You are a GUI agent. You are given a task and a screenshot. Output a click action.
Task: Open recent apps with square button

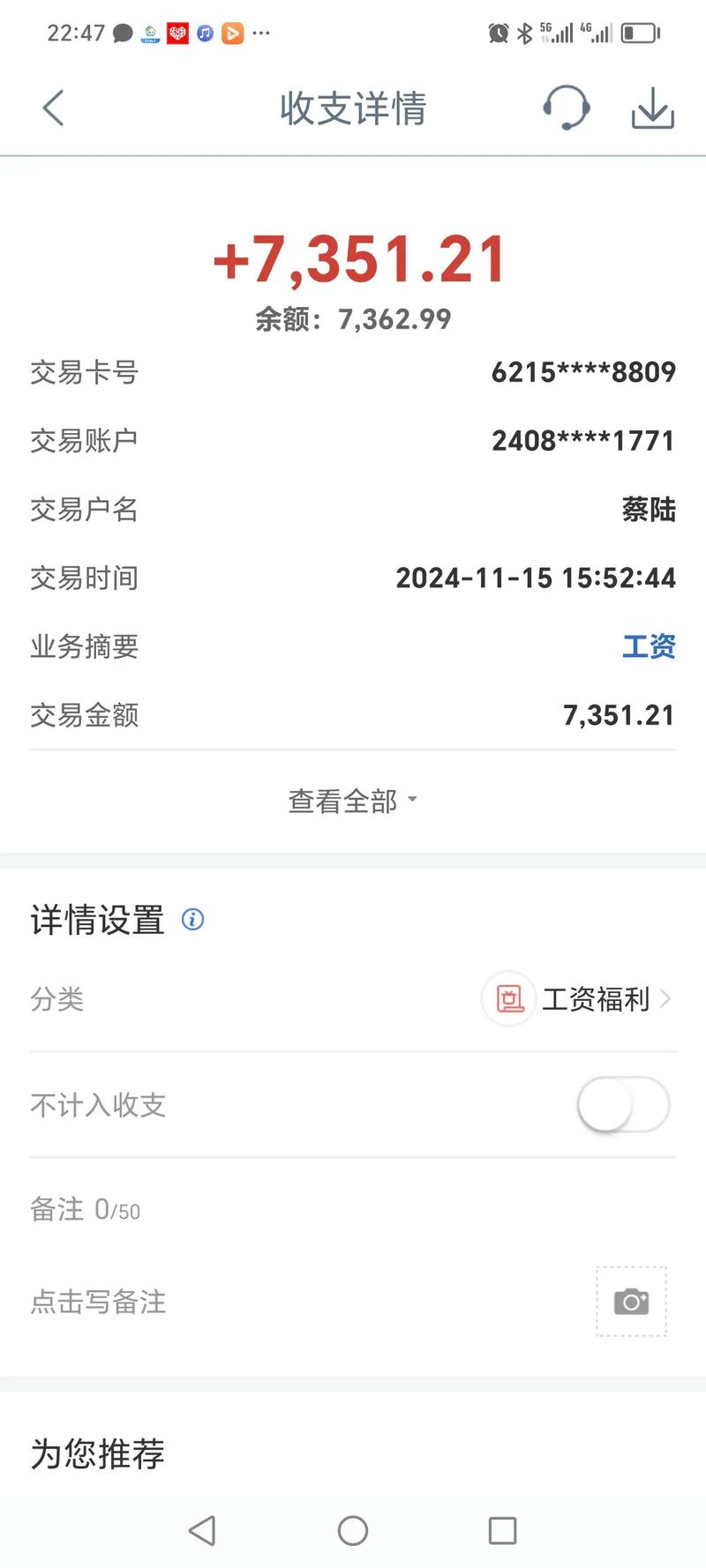[x=502, y=1531]
